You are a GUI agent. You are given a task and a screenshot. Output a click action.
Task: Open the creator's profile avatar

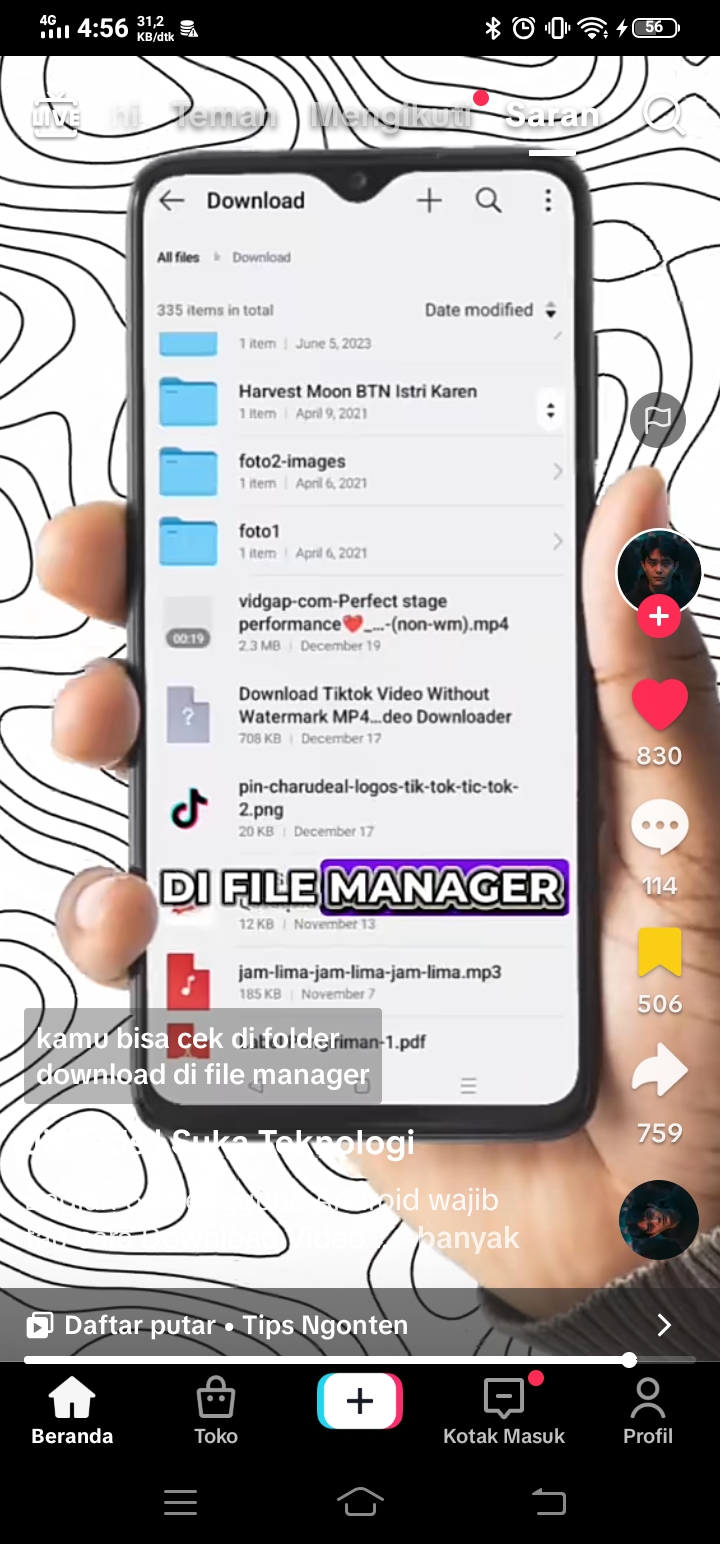(x=658, y=571)
